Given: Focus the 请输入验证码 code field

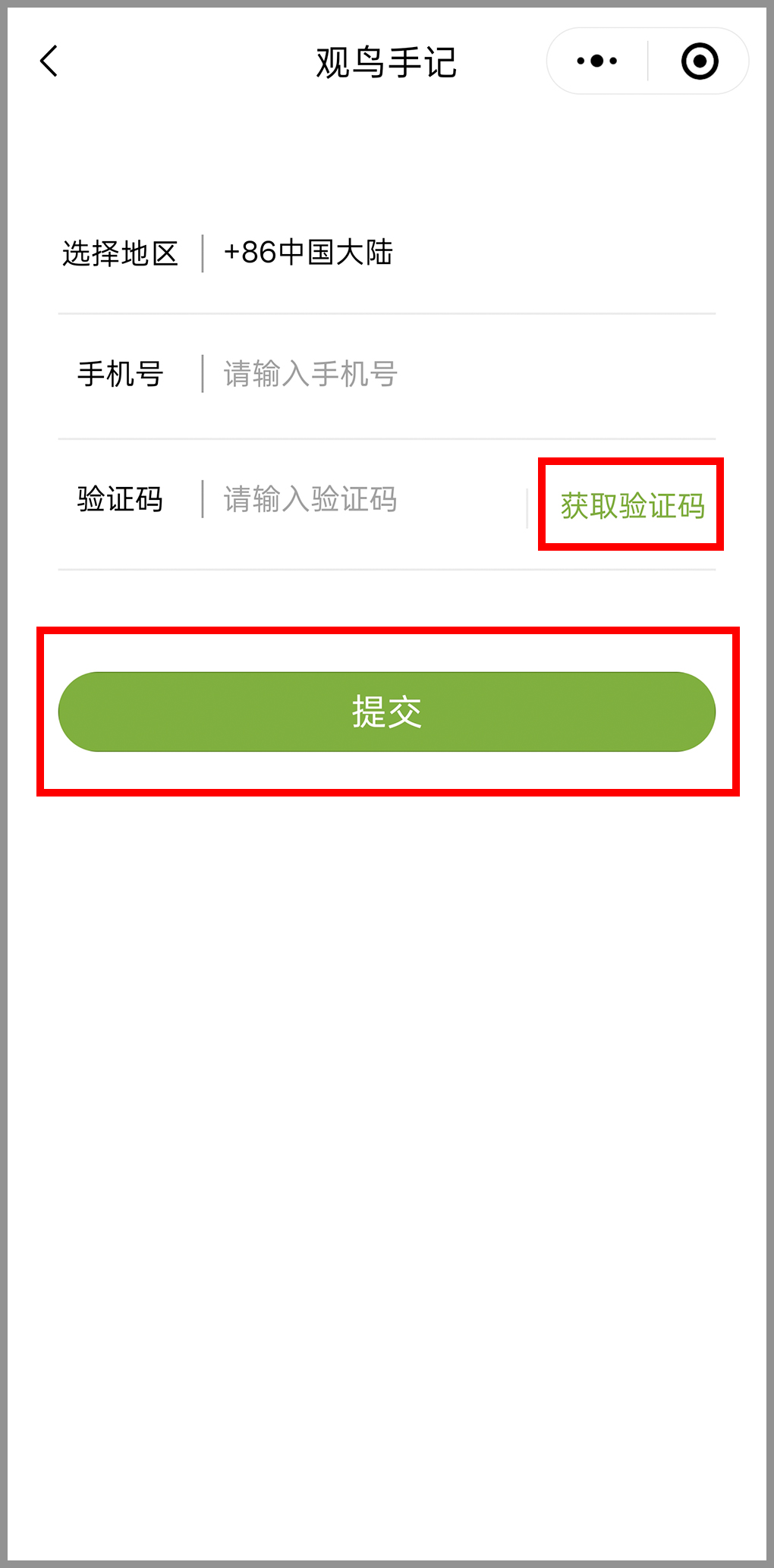Looking at the screenshot, I should coord(364,500).
